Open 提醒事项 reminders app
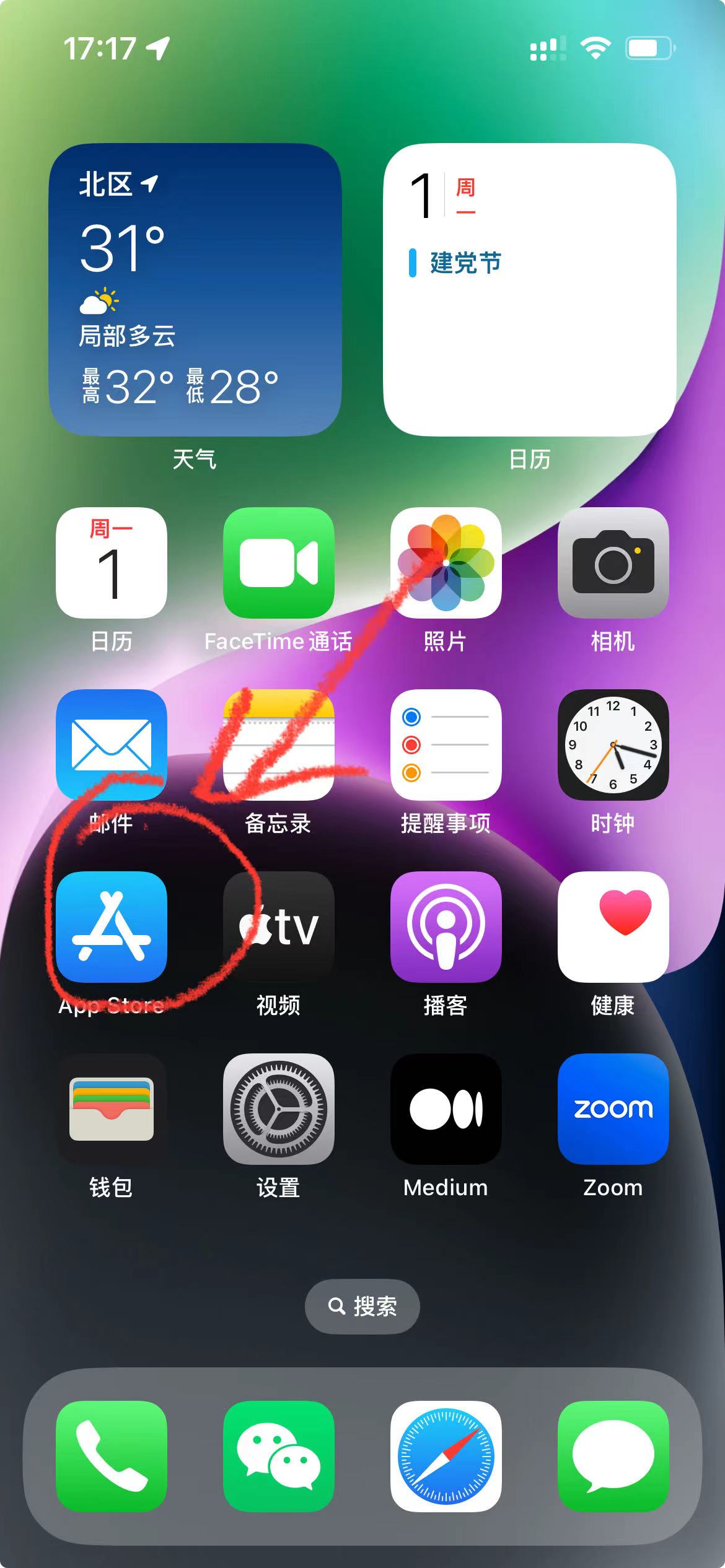 tap(446, 744)
